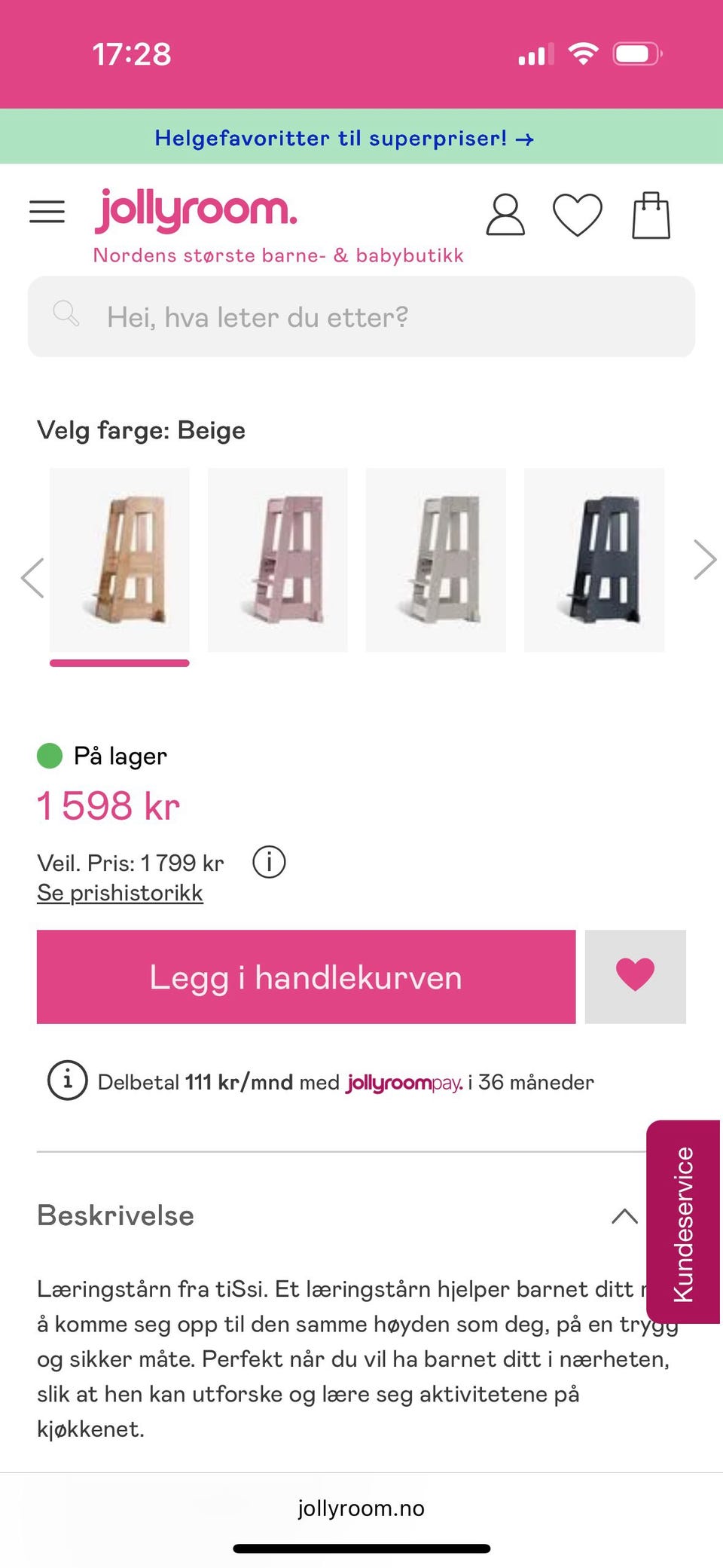The image size is (723, 1568).
Task: Collapse the Beskrivelse section chevron
Action: (x=624, y=1215)
